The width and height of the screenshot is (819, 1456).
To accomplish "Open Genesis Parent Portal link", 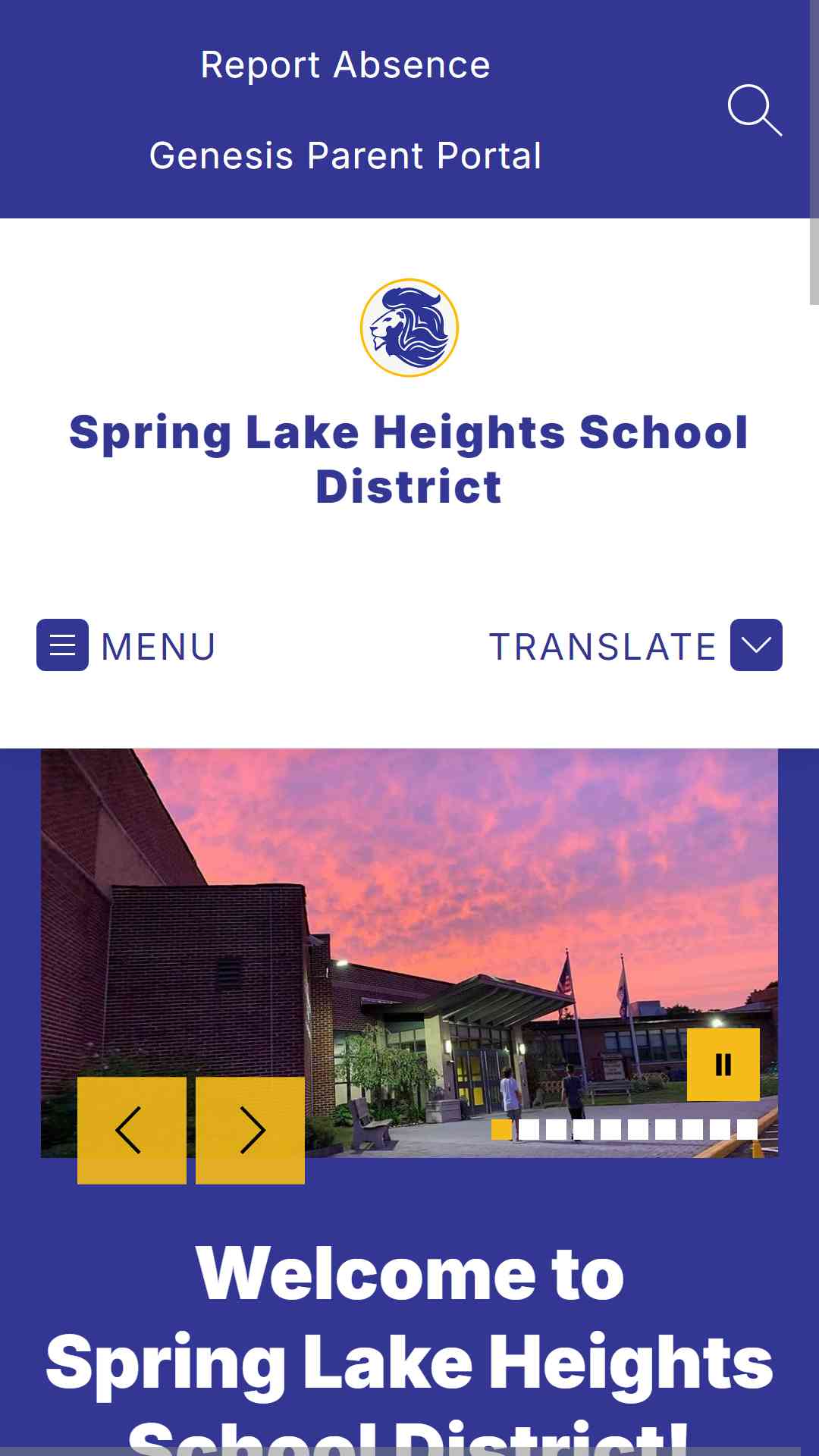I will point(345,156).
